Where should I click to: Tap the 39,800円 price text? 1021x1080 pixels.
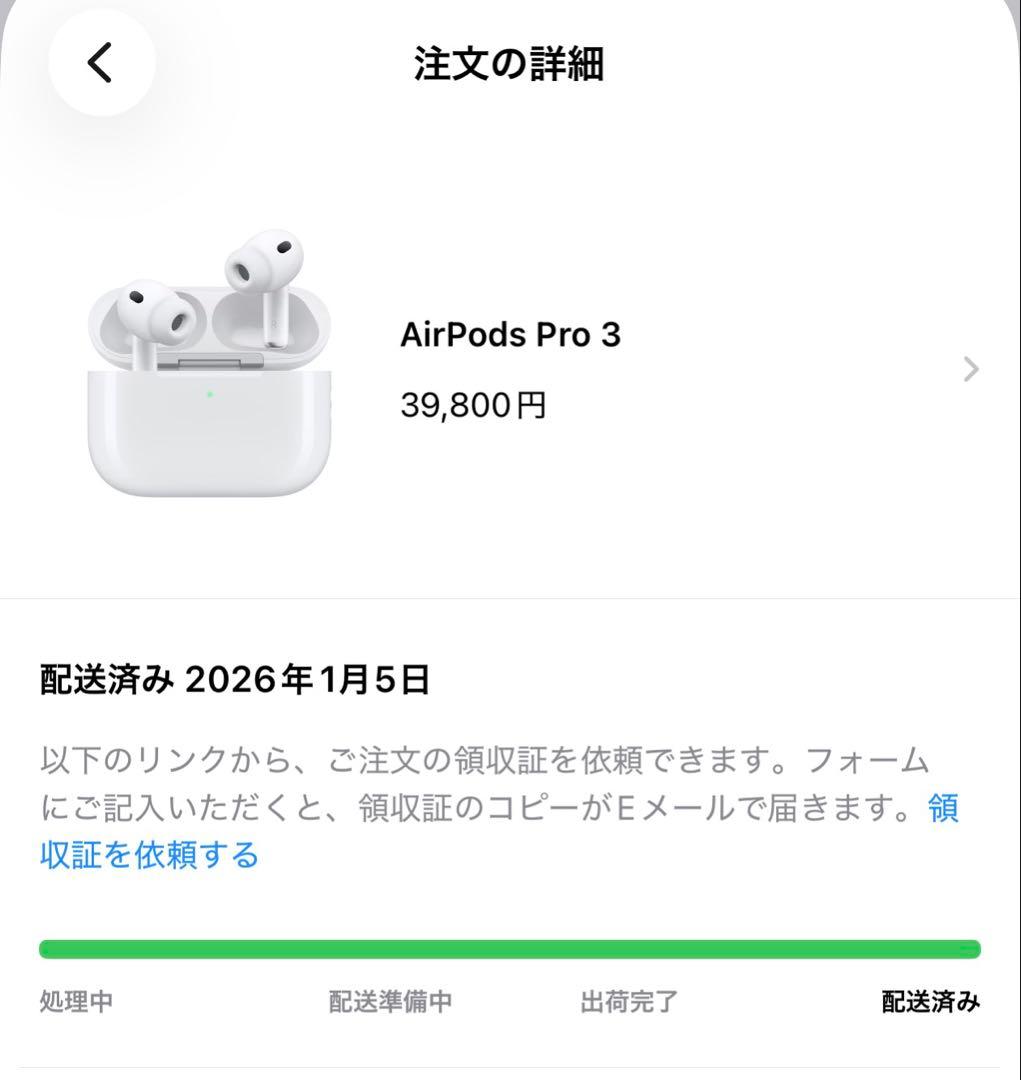(x=473, y=404)
